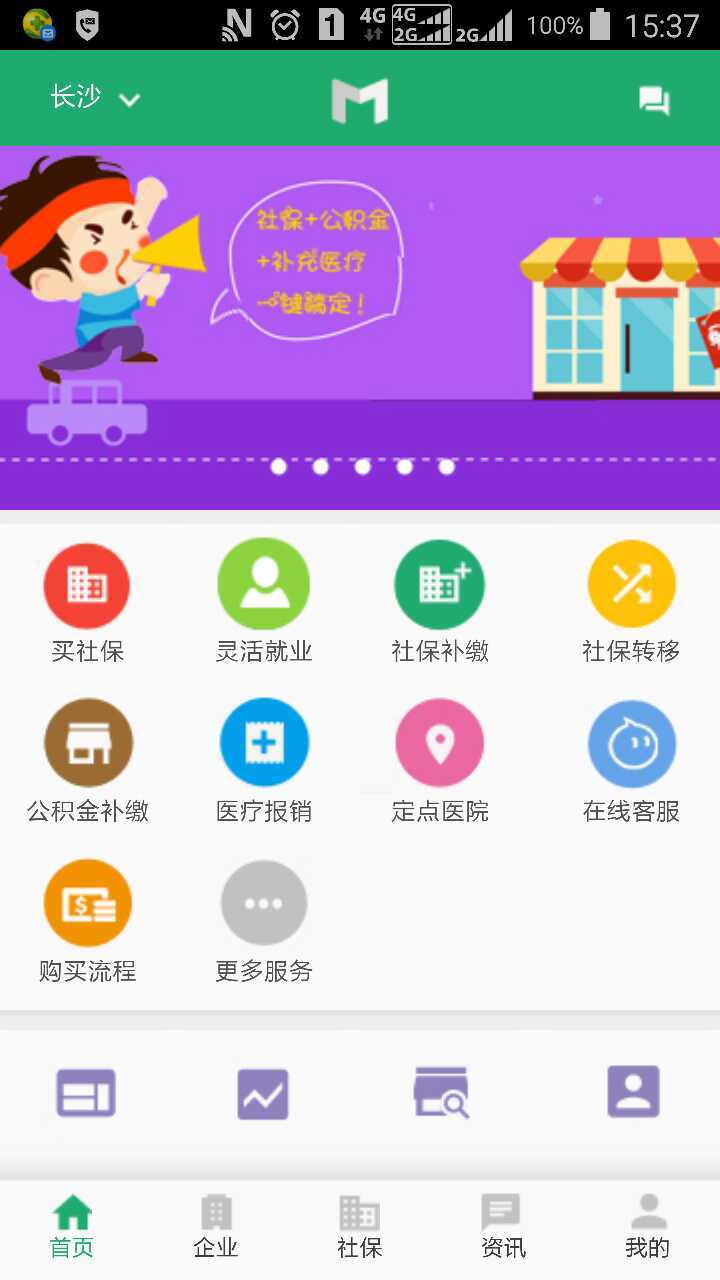The width and height of the screenshot is (720, 1280).
Task: Open 社保转移 service
Action: [x=631, y=602]
